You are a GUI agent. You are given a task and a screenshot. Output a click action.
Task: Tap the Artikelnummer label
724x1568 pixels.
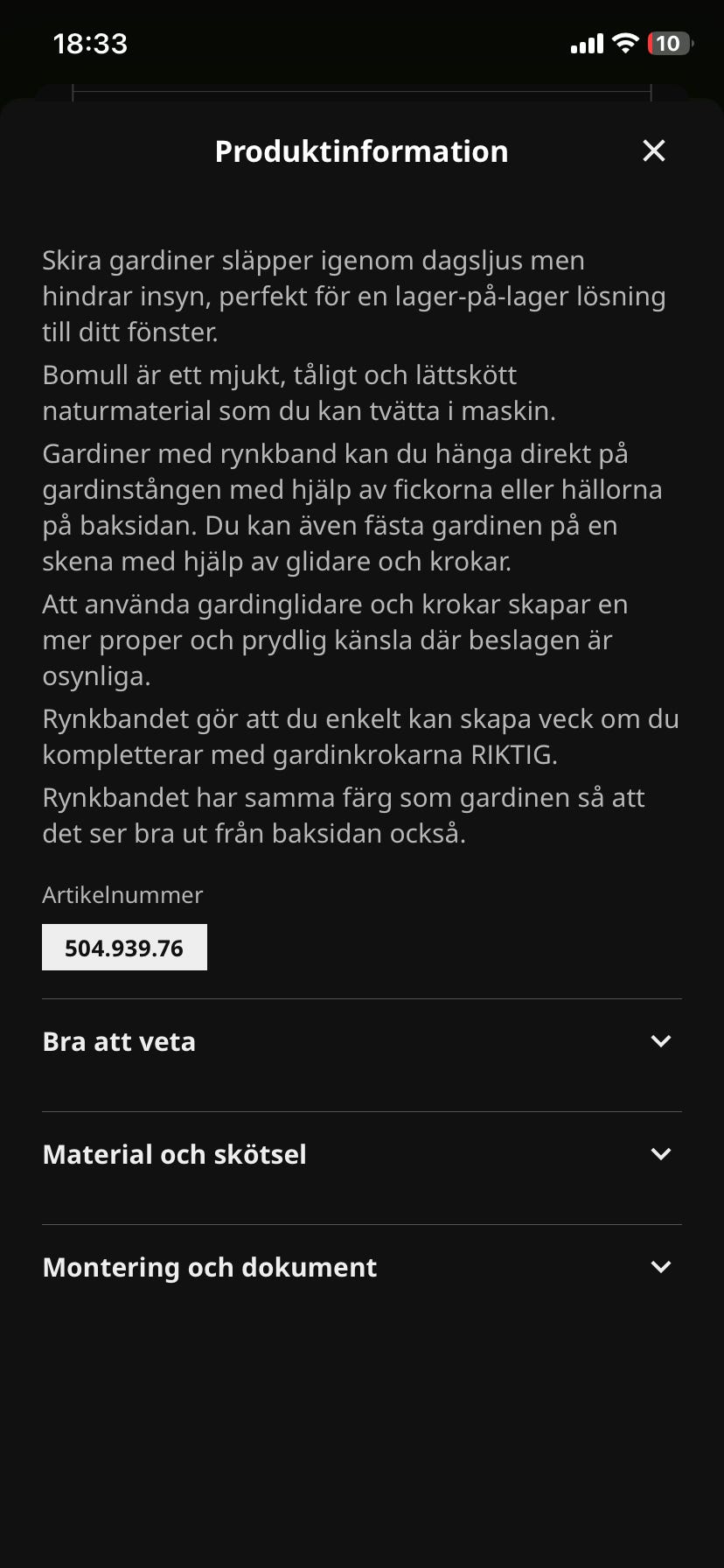[122, 895]
